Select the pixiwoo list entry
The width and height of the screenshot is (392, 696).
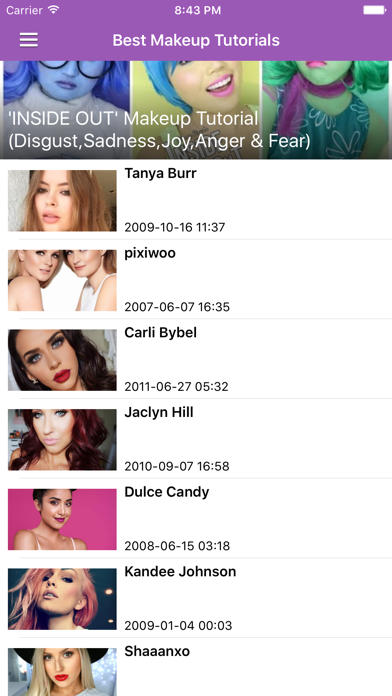click(196, 280)
